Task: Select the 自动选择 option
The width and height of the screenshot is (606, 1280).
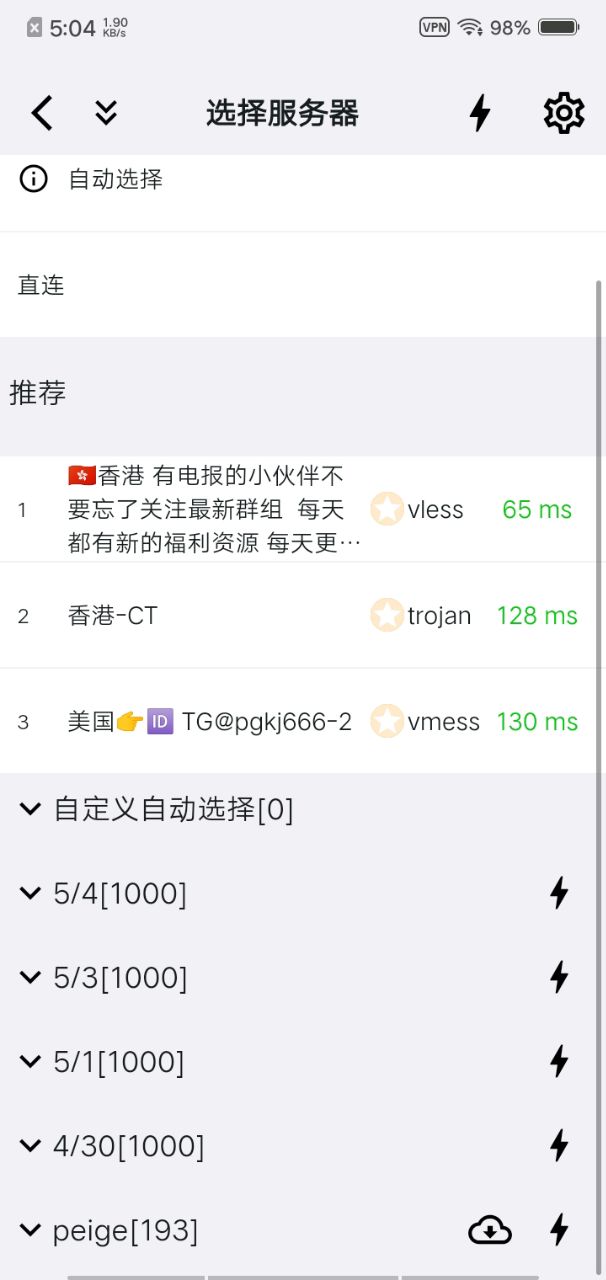Action: 115,180
